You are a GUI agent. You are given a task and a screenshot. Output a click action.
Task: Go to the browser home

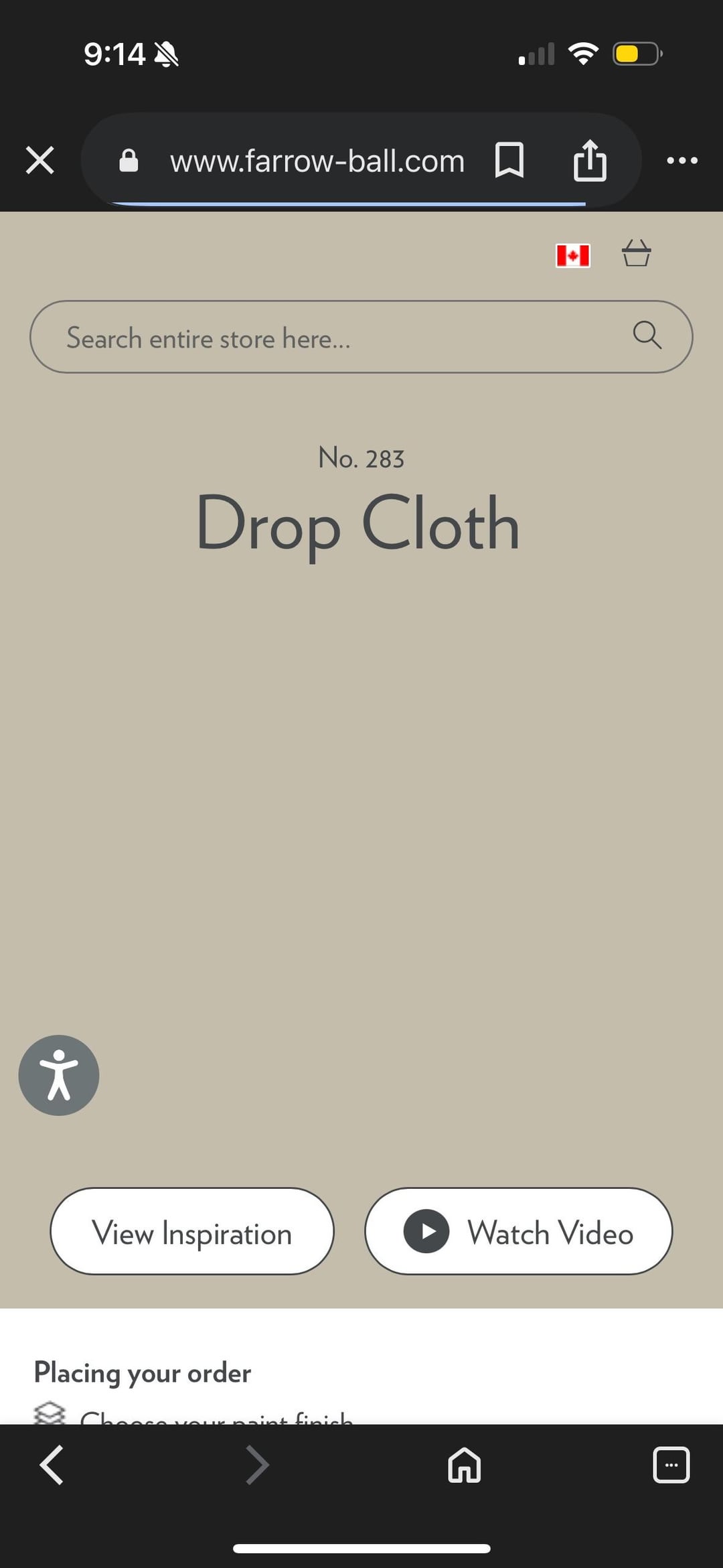click(464, 1465)
